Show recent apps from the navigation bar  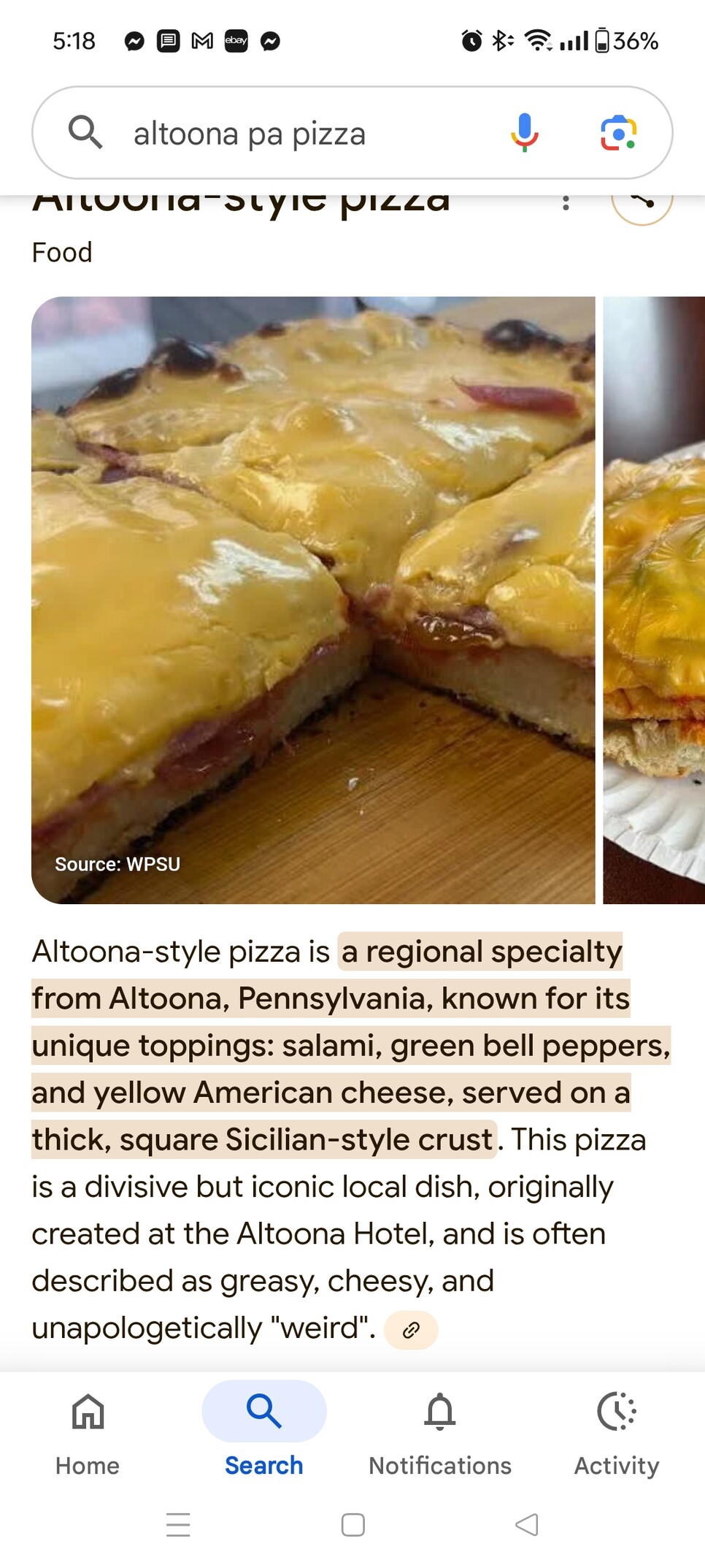[178, 1525]
